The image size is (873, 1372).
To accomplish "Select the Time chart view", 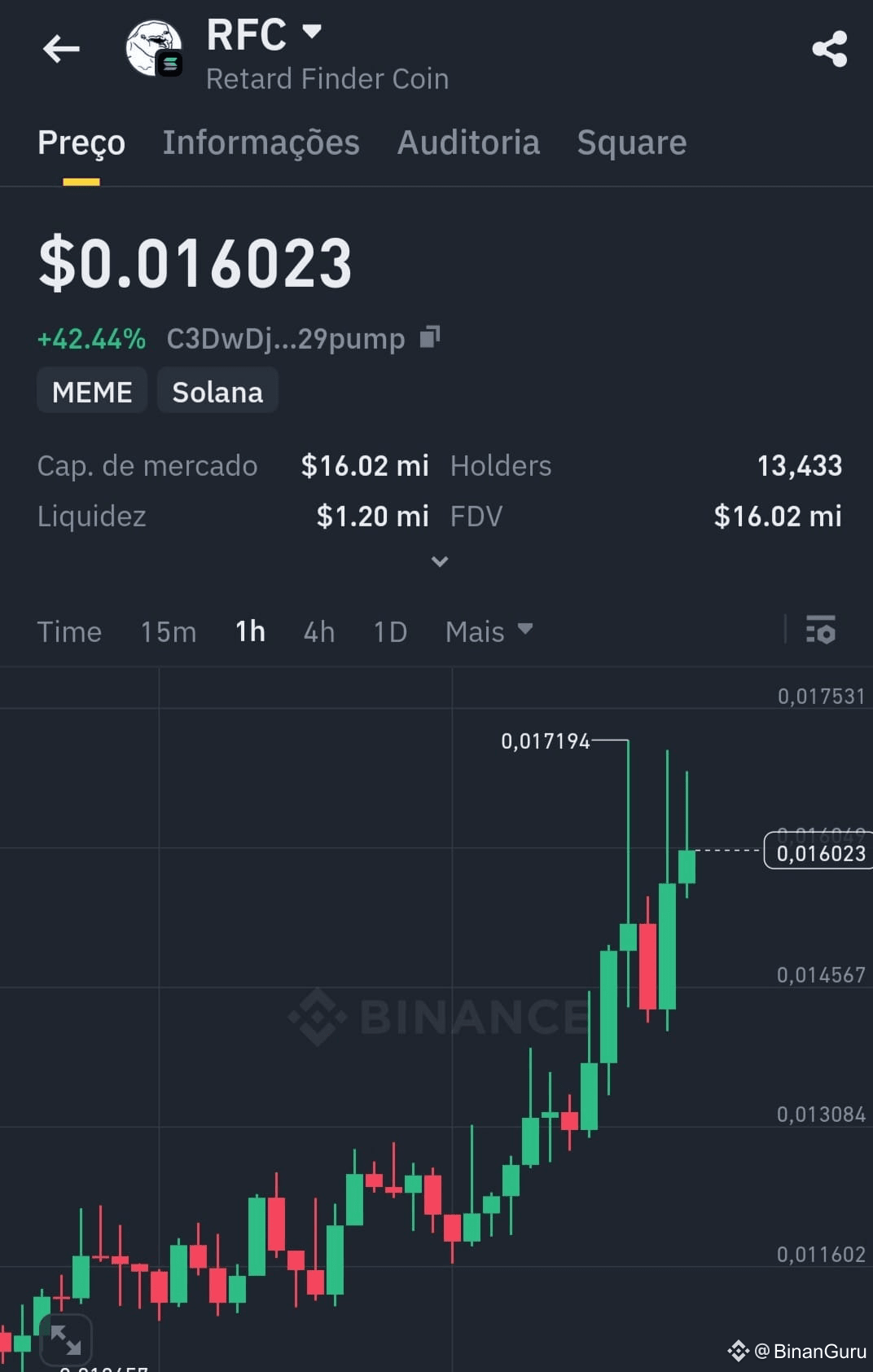I will (69, 631).
